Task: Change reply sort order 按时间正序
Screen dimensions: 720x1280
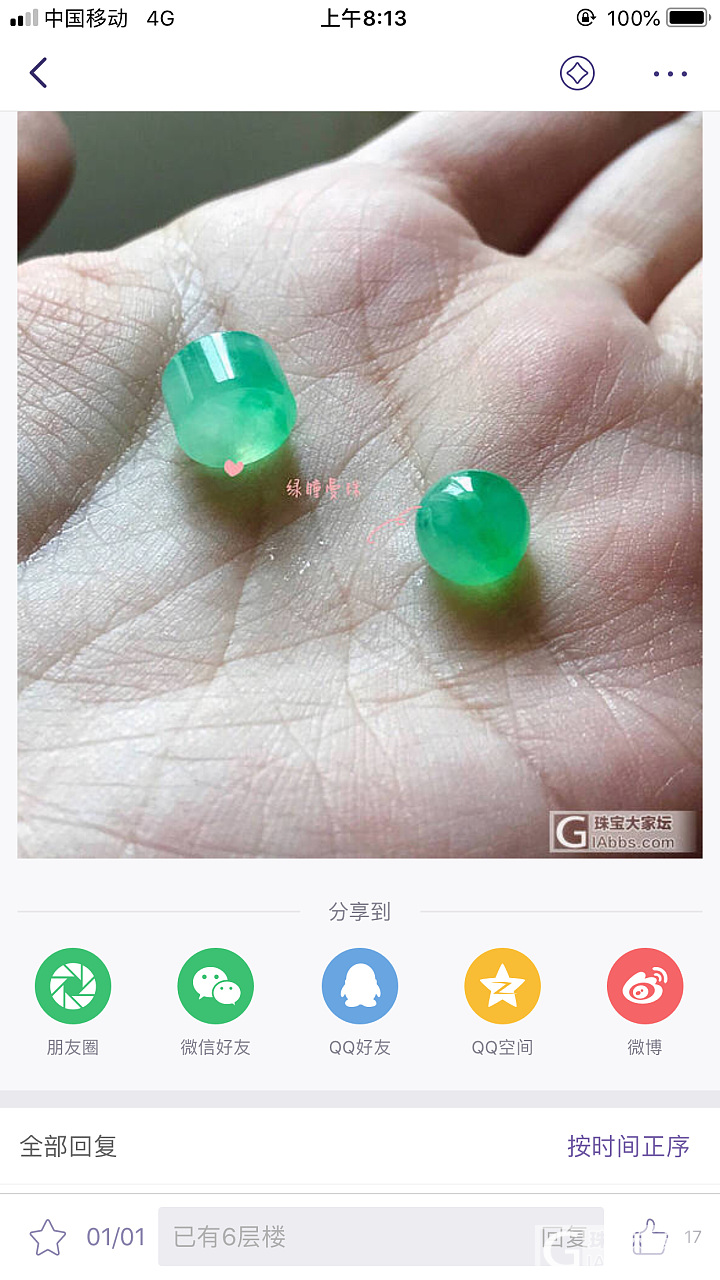Action: (628, 1146)
